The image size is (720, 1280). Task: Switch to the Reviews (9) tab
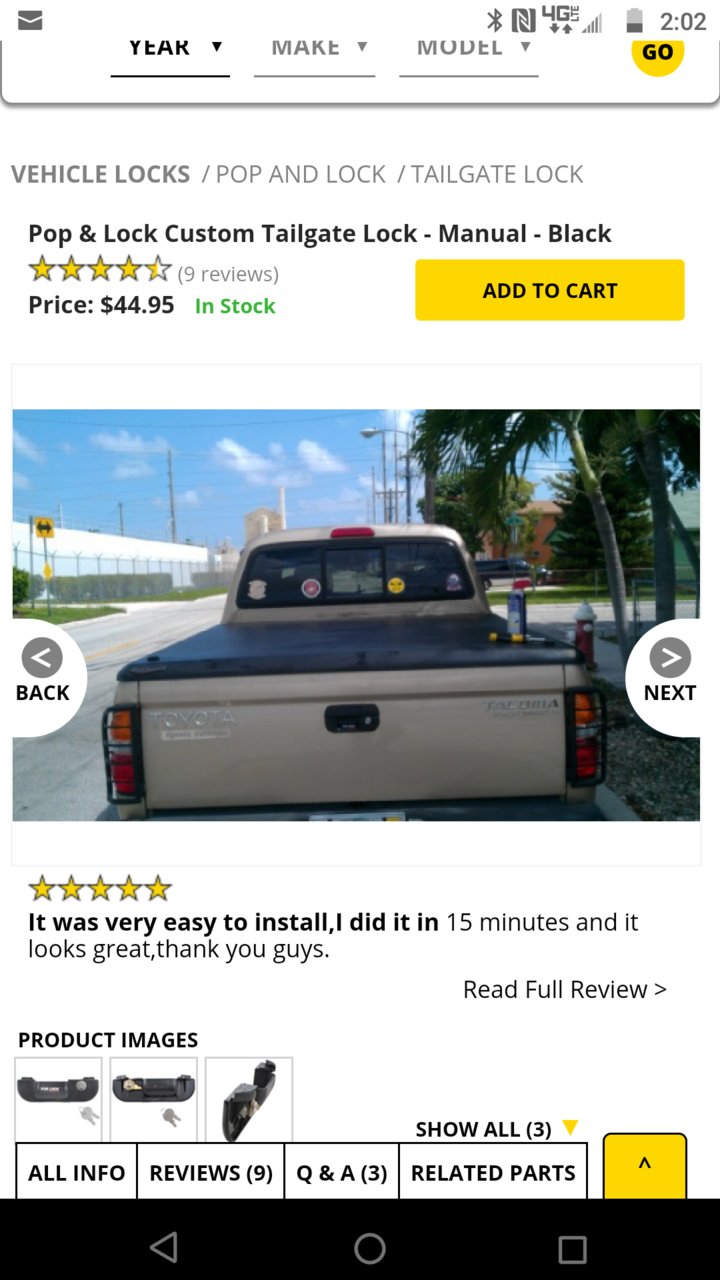pyautogui.click(x=211, y=1172)
